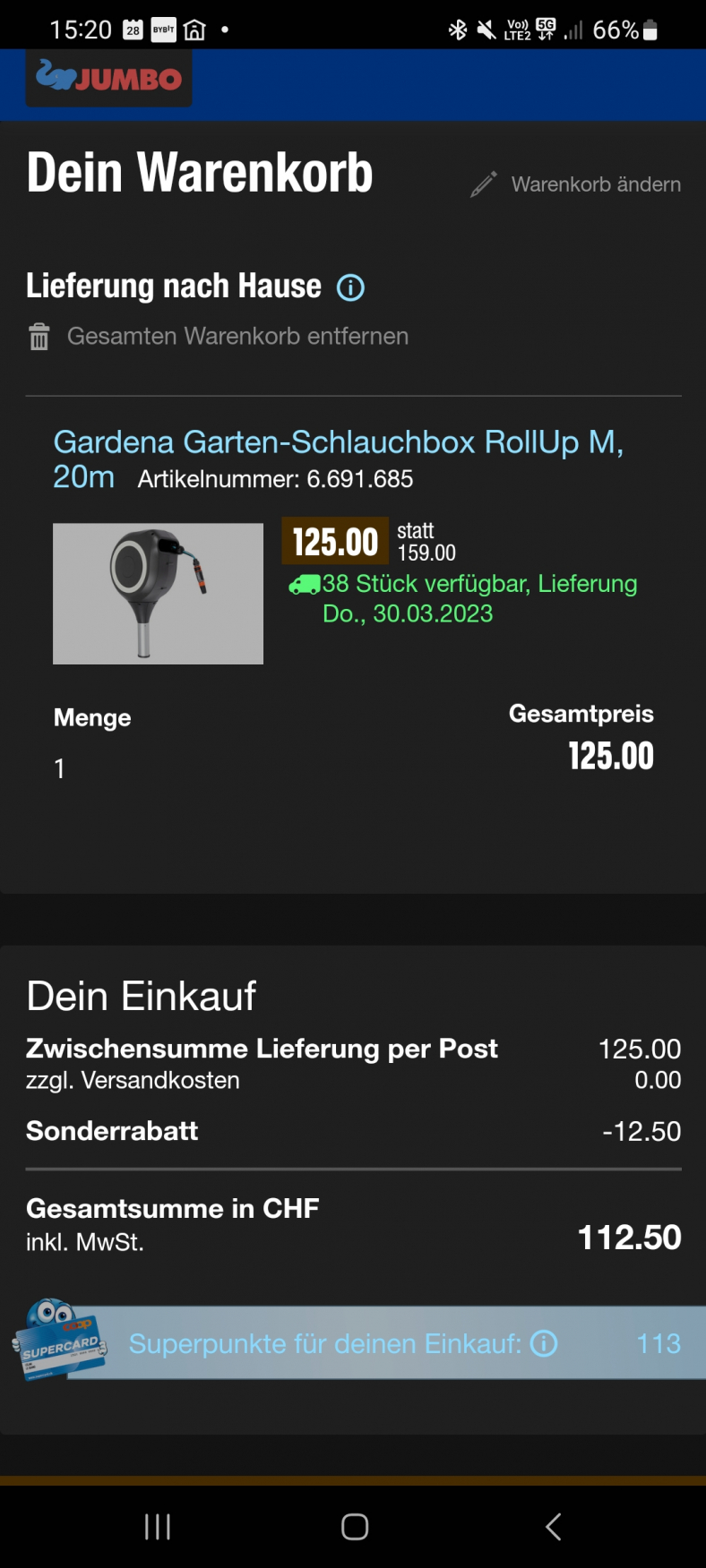This screenshot has width=706, height=1568.
Task: View the Gardena hose box product image
Action: pyautogui.click(x=158, y=593)
